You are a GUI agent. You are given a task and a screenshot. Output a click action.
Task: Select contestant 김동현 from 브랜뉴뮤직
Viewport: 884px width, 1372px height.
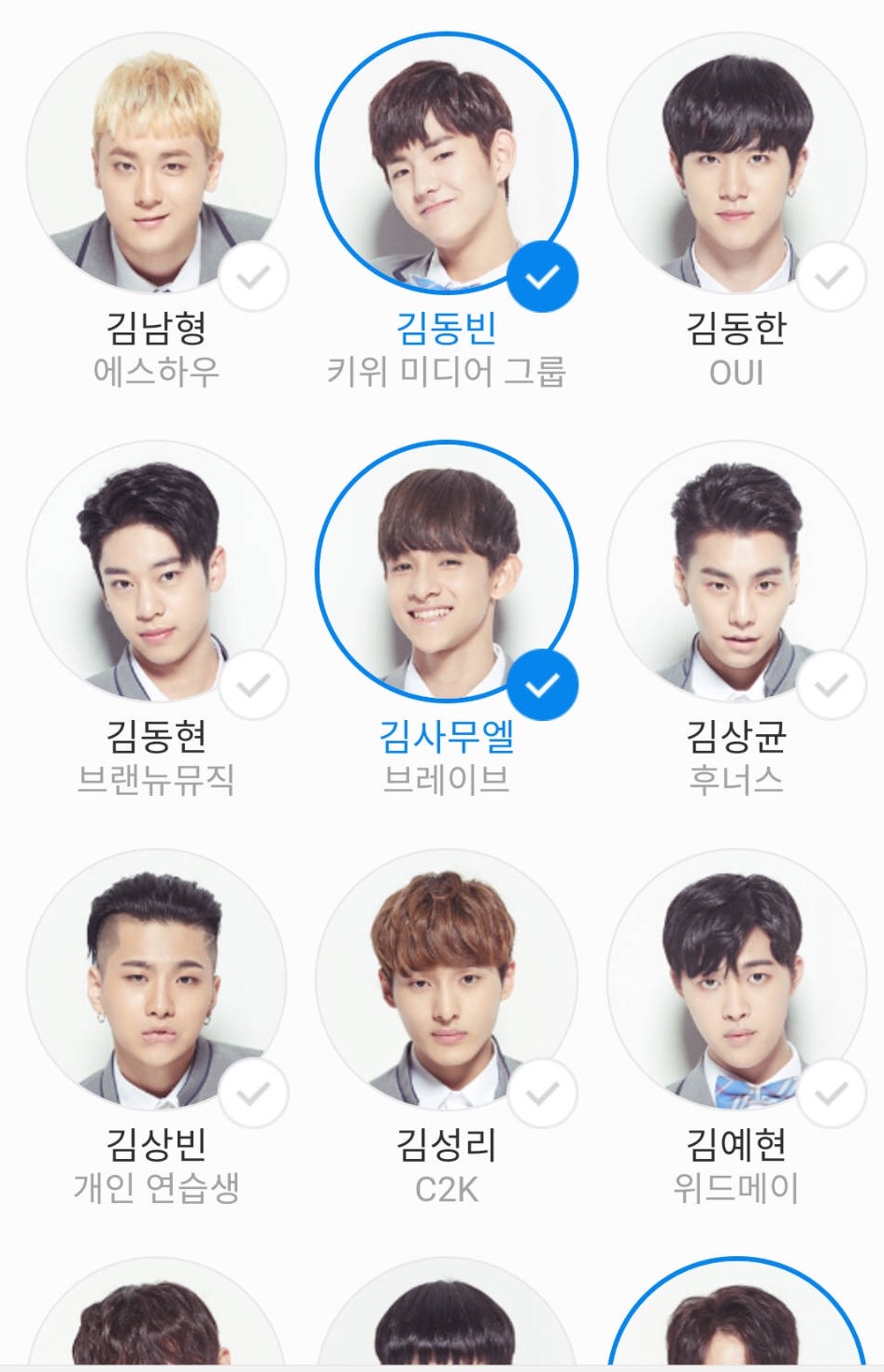[x=156, y=572]
